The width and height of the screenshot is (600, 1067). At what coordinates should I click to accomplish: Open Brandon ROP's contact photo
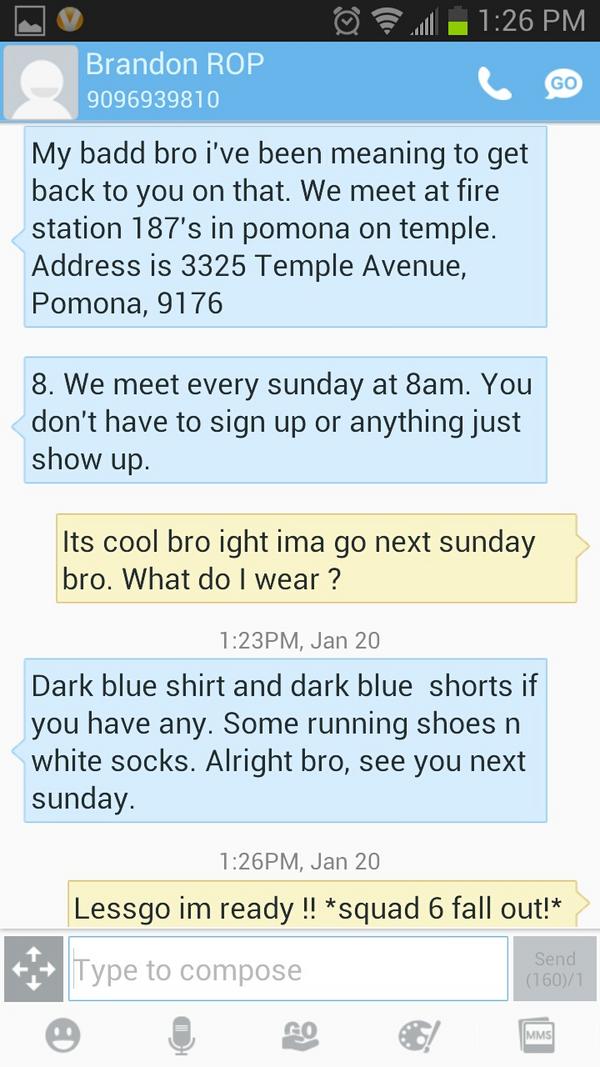click(x=41, y=83)
